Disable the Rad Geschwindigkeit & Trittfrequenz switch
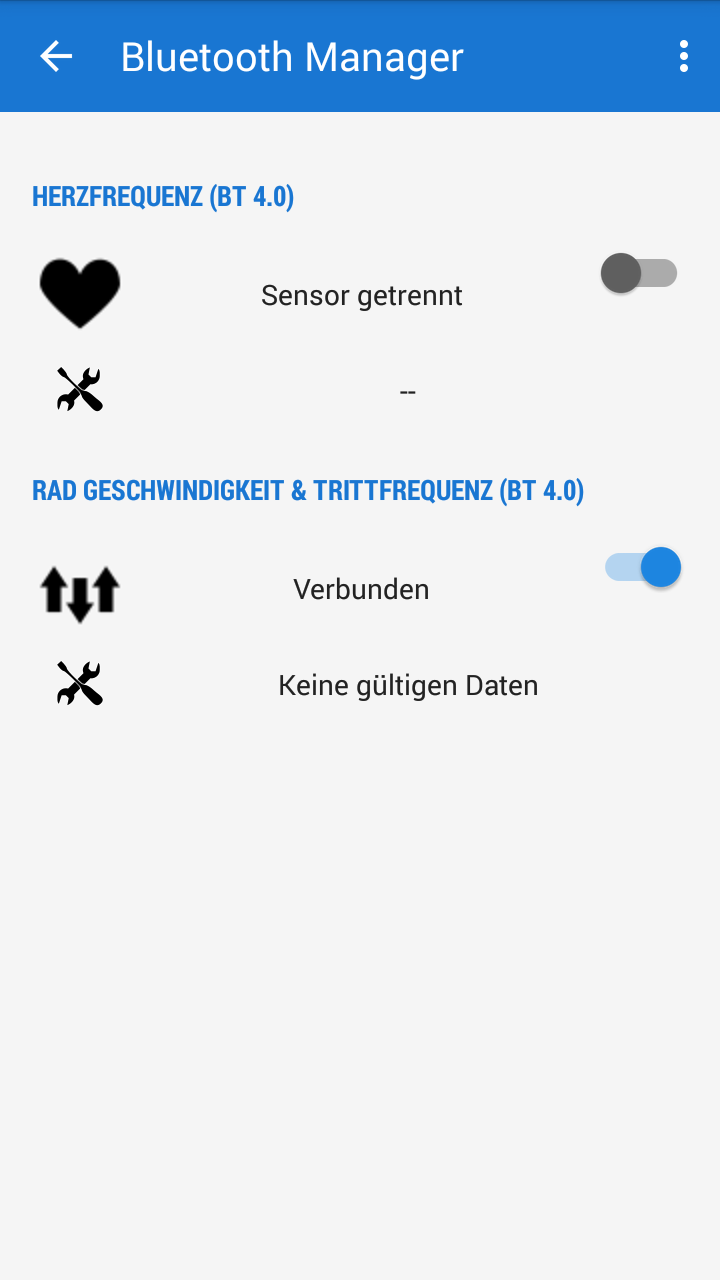Image resolution: width=720 pixels, height=1280 pixels. (643, 567)
